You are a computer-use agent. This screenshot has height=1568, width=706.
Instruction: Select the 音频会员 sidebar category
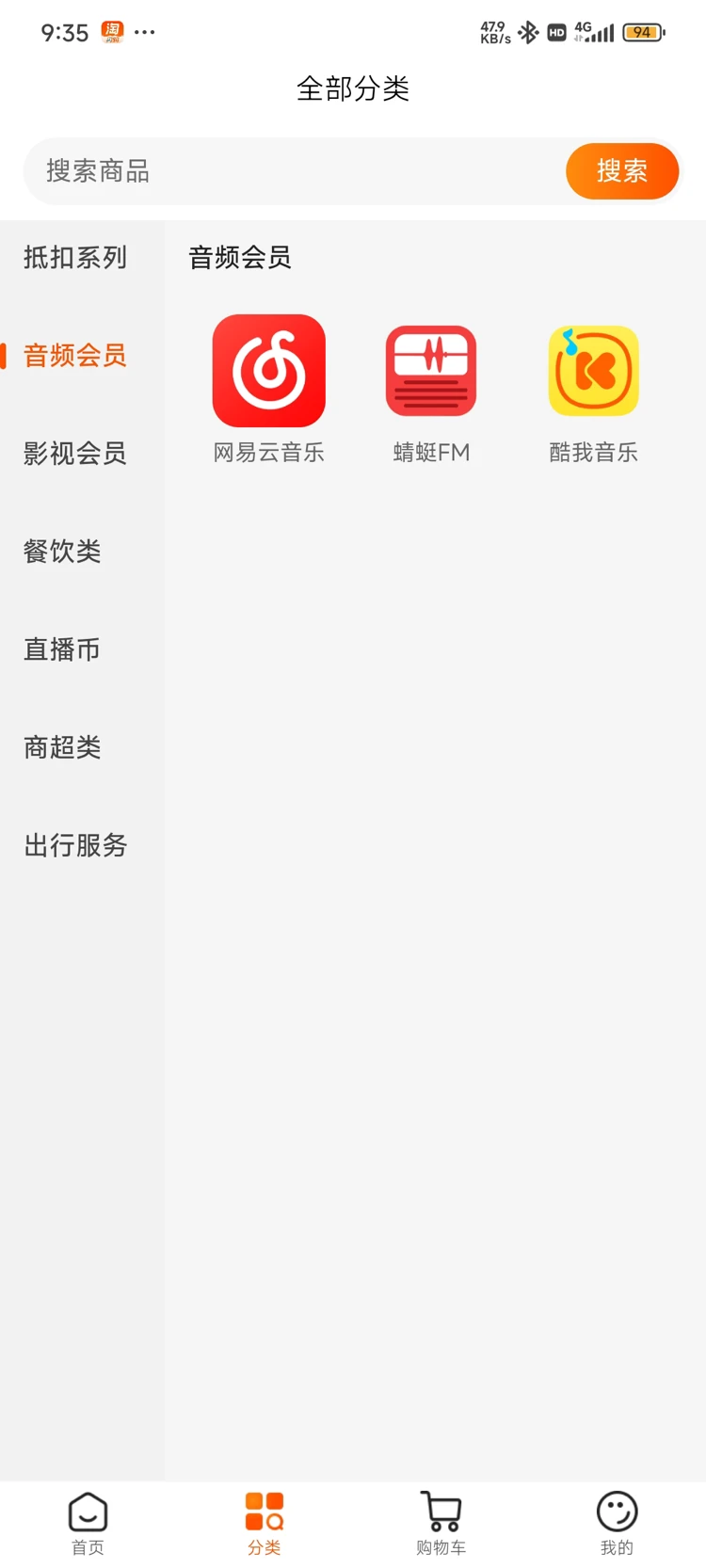pyautogui.click(x=73, y=356)
